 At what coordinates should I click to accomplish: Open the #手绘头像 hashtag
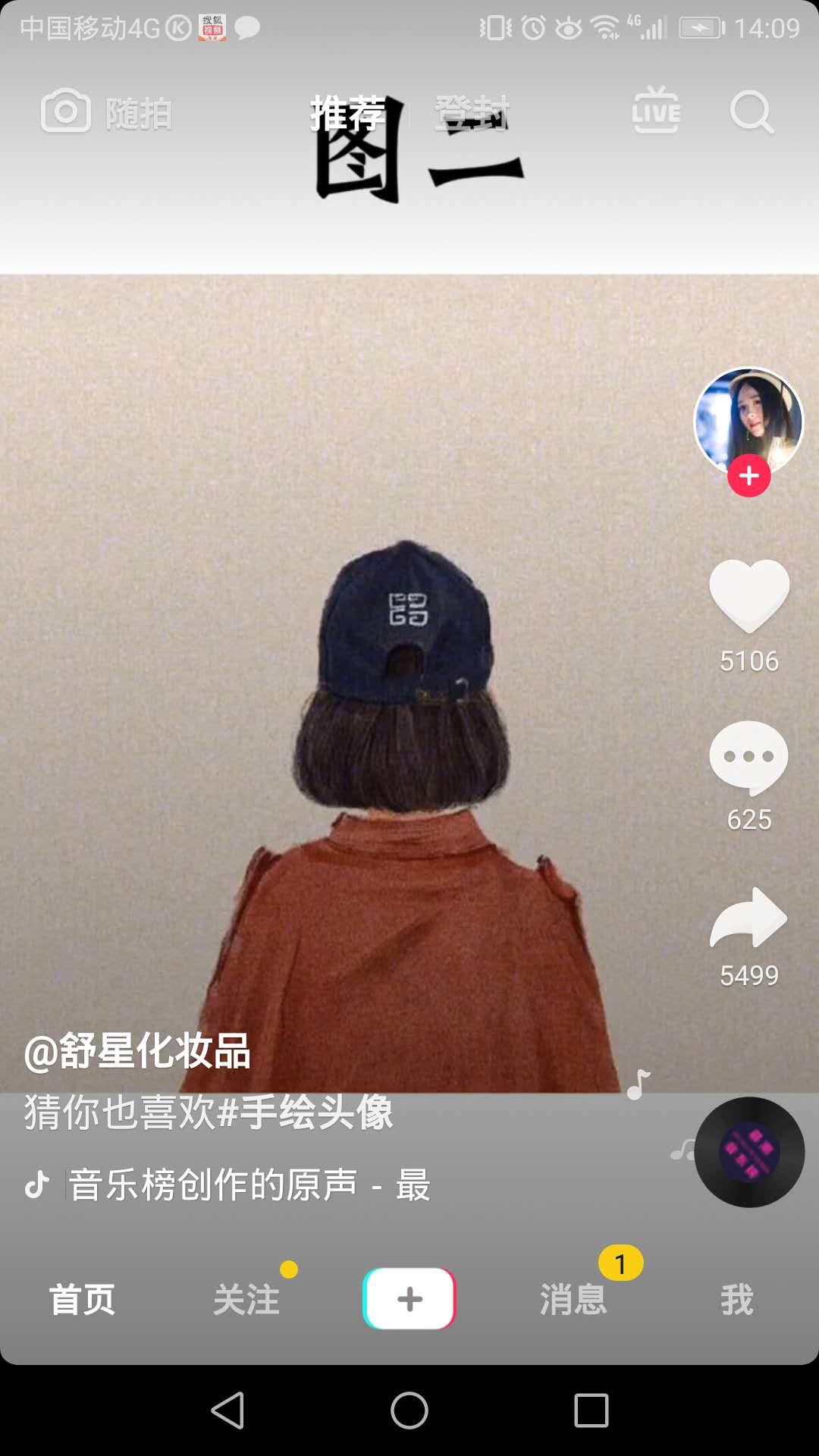pyautogui.click(x=305, y=1112)
